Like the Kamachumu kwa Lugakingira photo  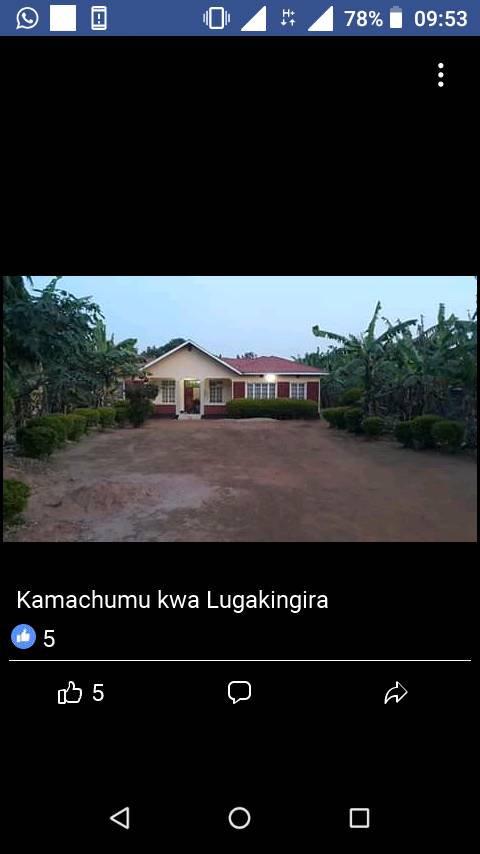pyautogui.click(x=81, y=693)
